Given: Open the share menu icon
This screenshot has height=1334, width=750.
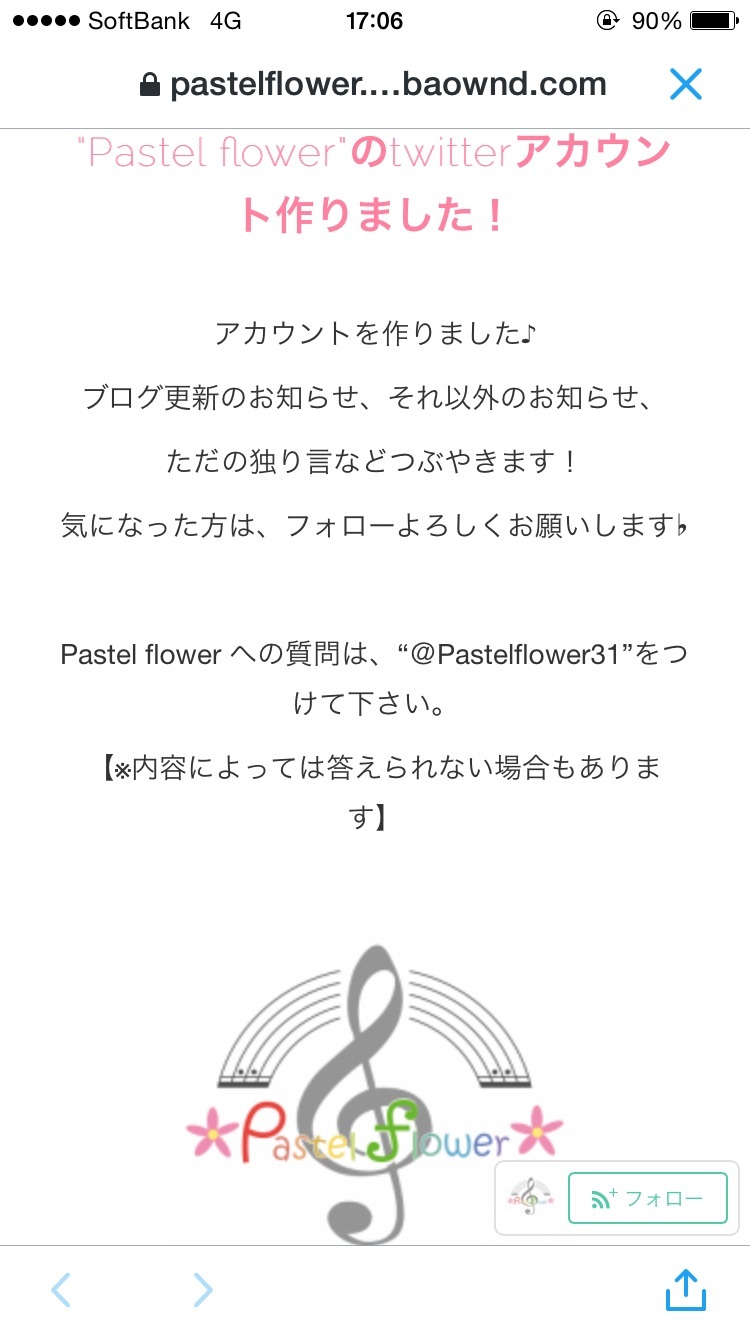Looking at the screenshot, I should point(686,1289).
